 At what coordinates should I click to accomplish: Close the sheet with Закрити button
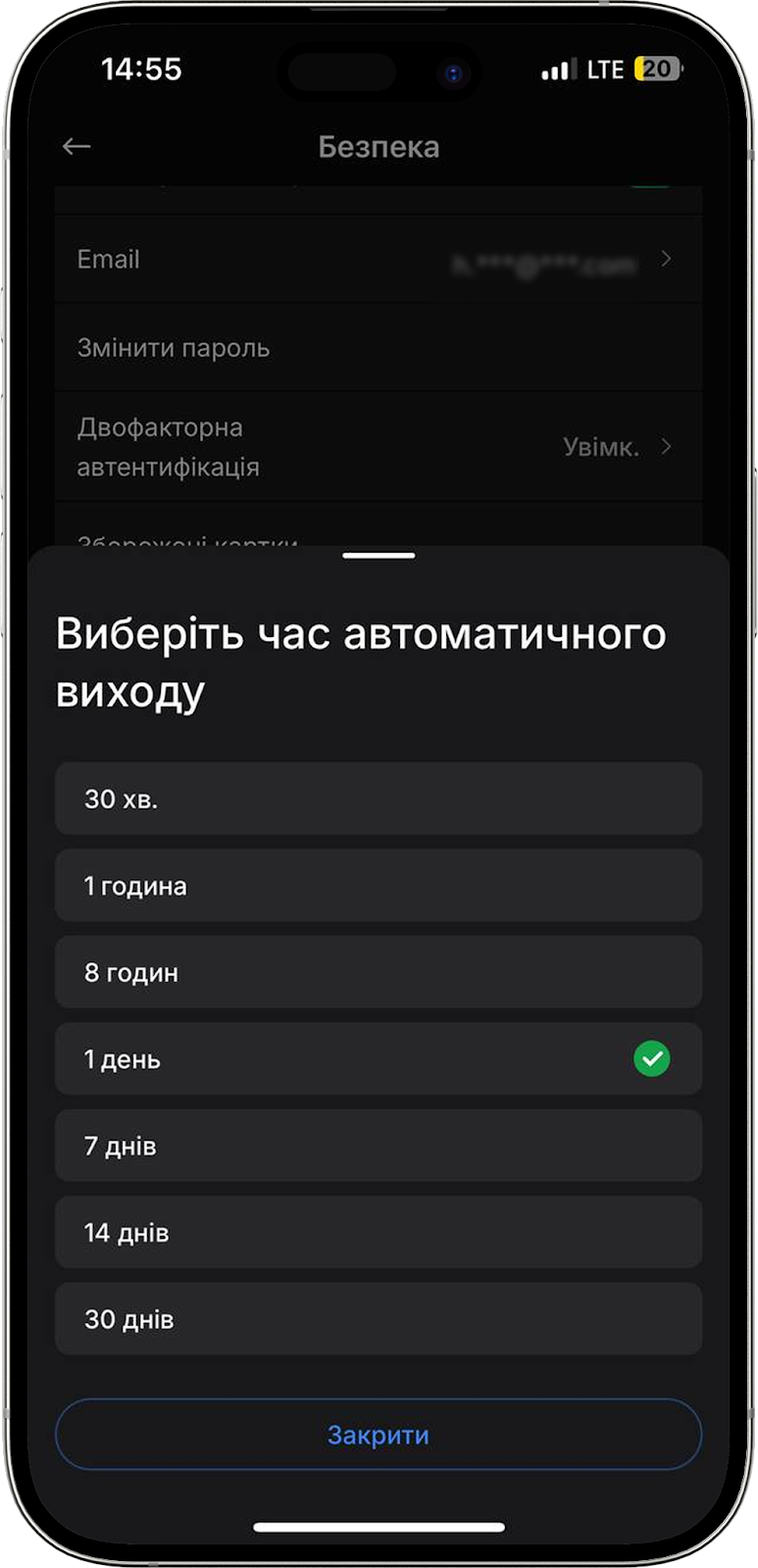coord(379,1435)
